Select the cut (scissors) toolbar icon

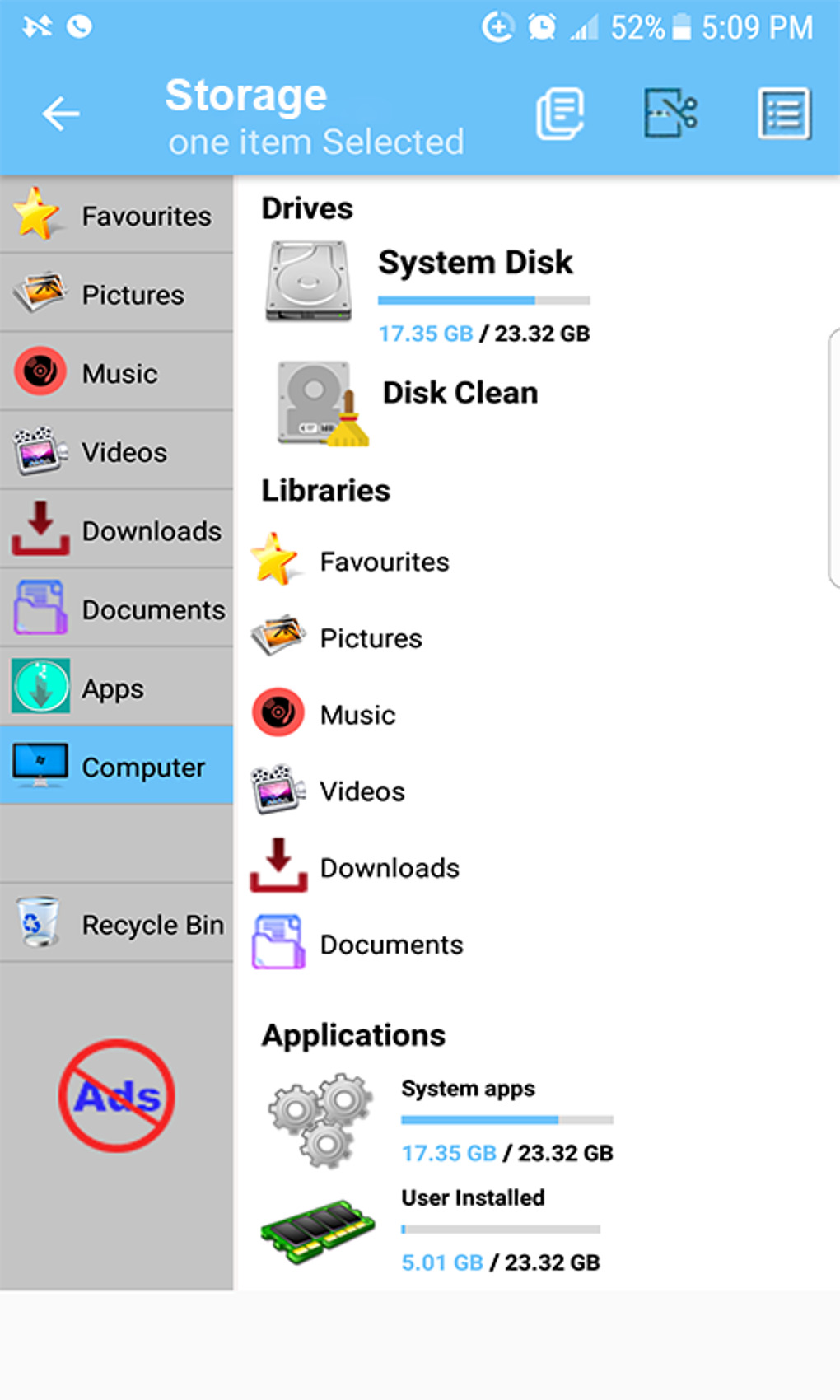coord(670,113)
